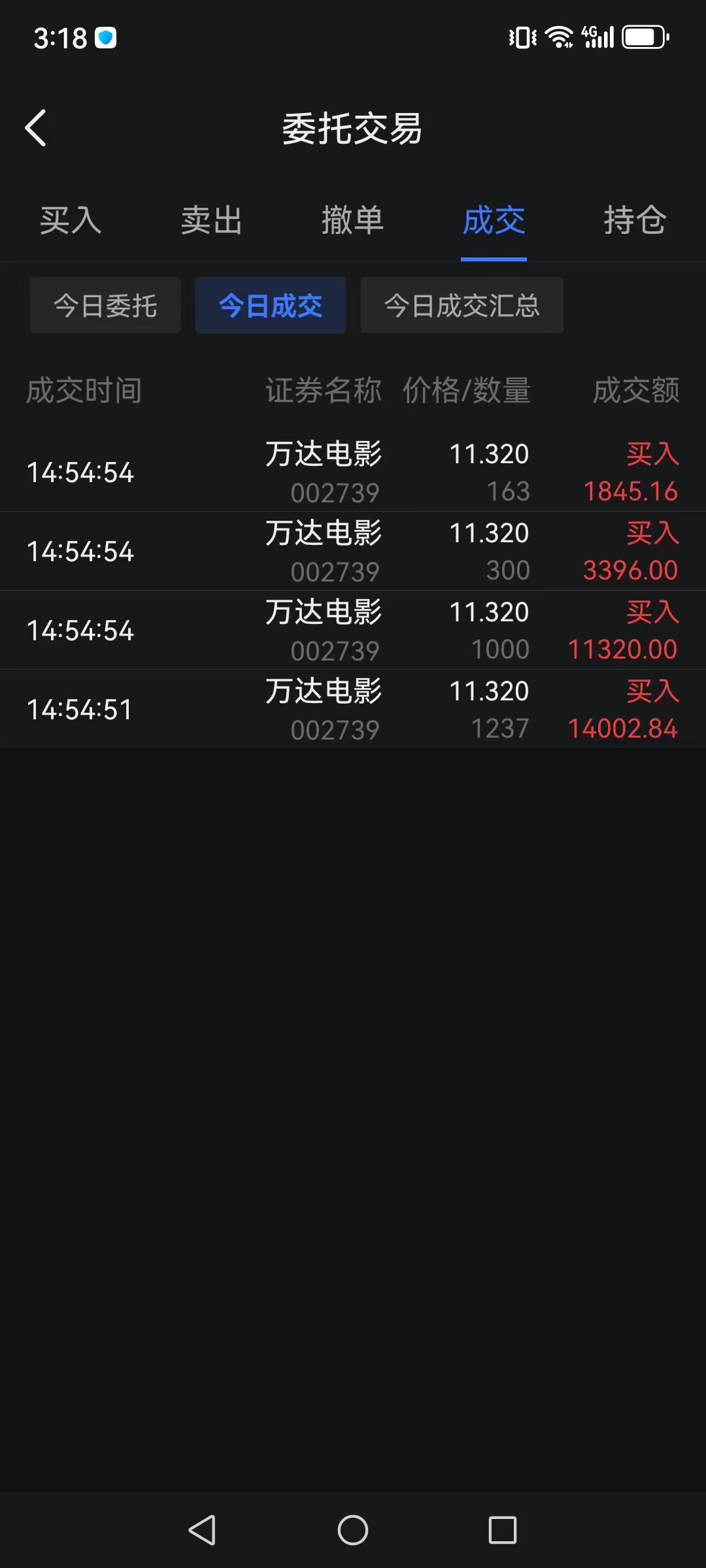Tap the system home button
Viewport: 706px width, 1568px height.
click(x=353, y=1530)
